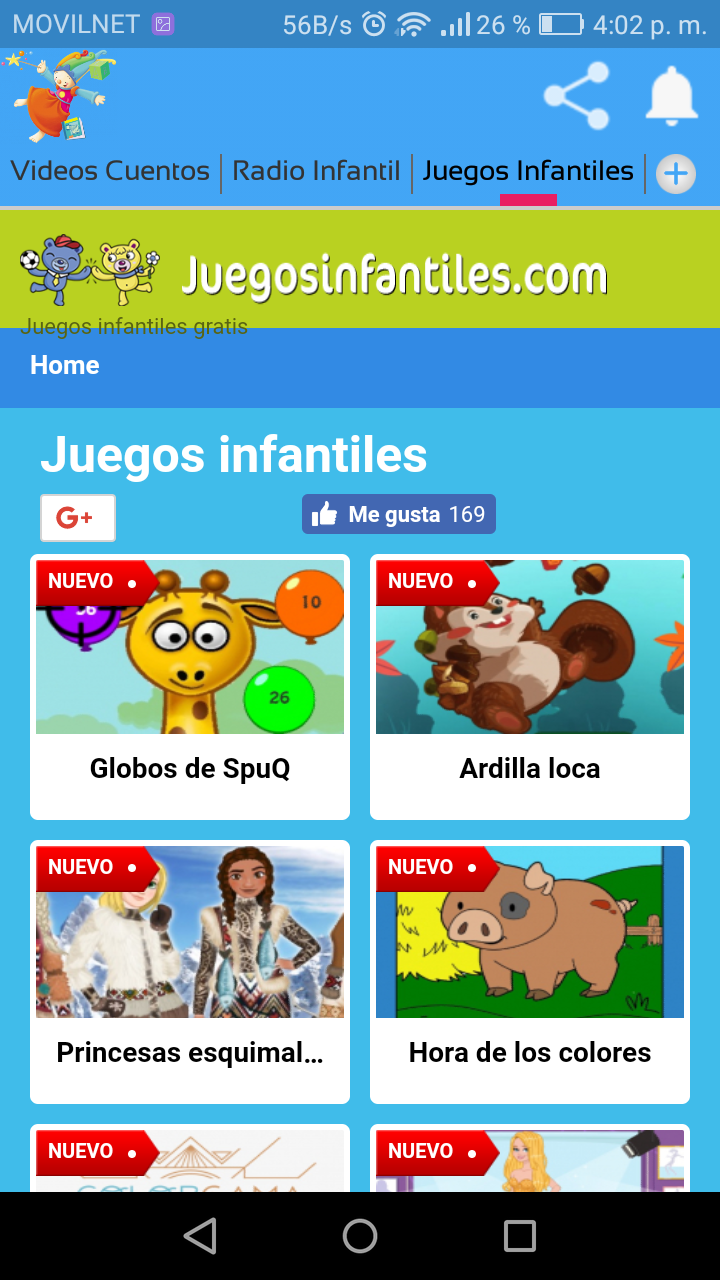The image size is (720, 1280).
Task: Open recent apps from the navigation bar
Action: [519, 1236]
